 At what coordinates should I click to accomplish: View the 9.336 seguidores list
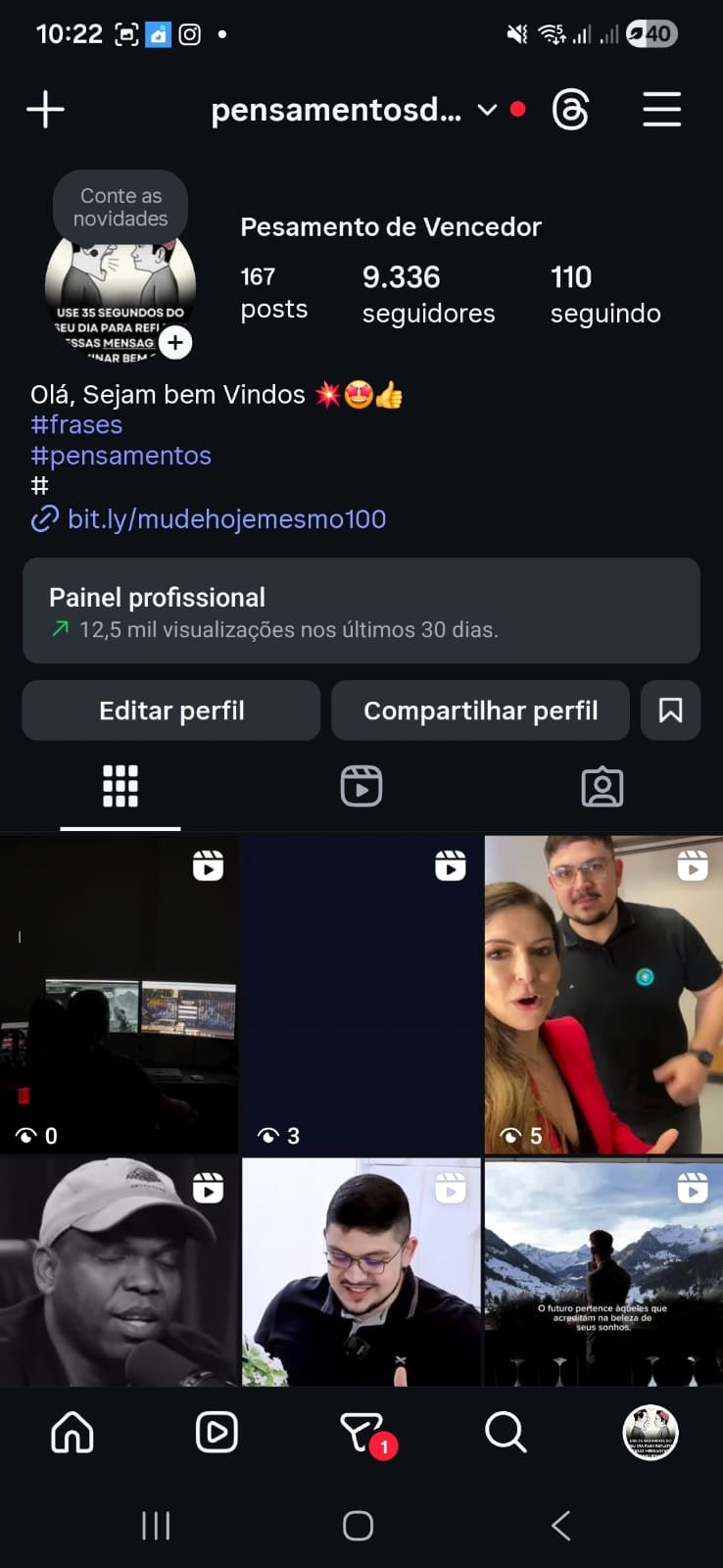pyautogui.click(x=428, y=293)
